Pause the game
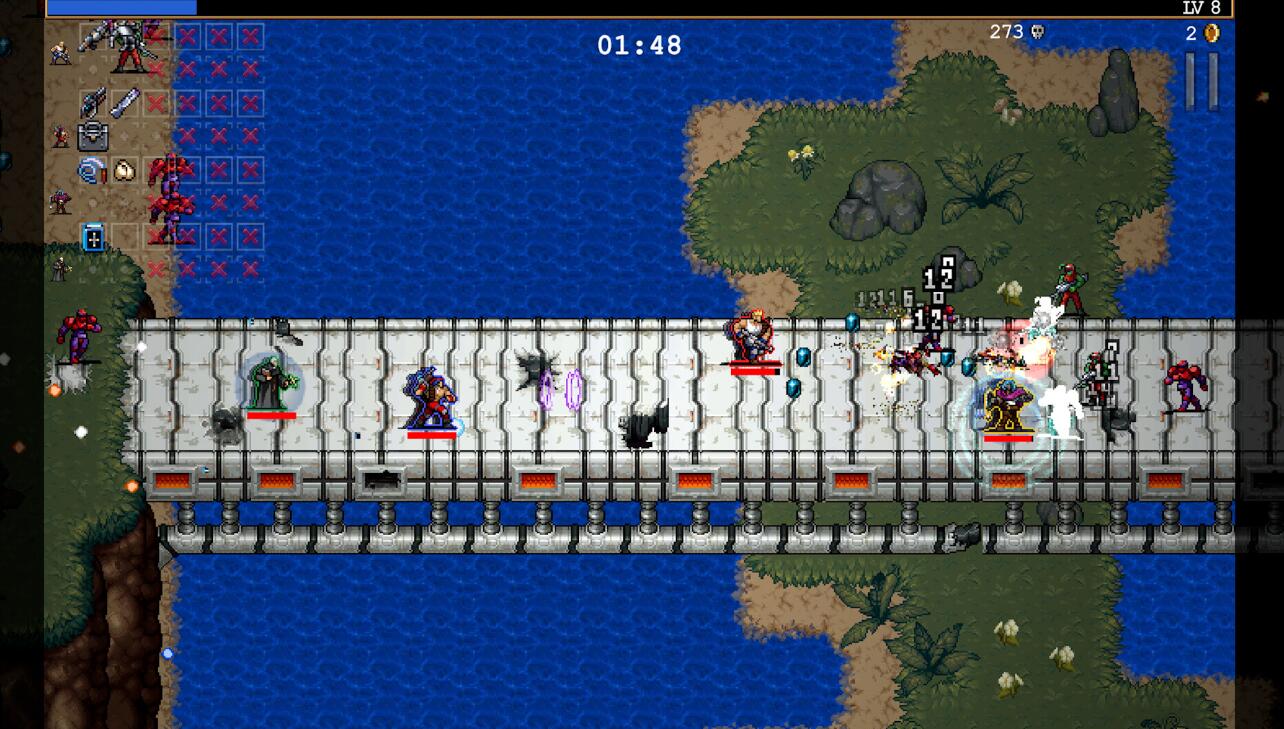The image size is (1284, 729). [x=1201, y=80]
